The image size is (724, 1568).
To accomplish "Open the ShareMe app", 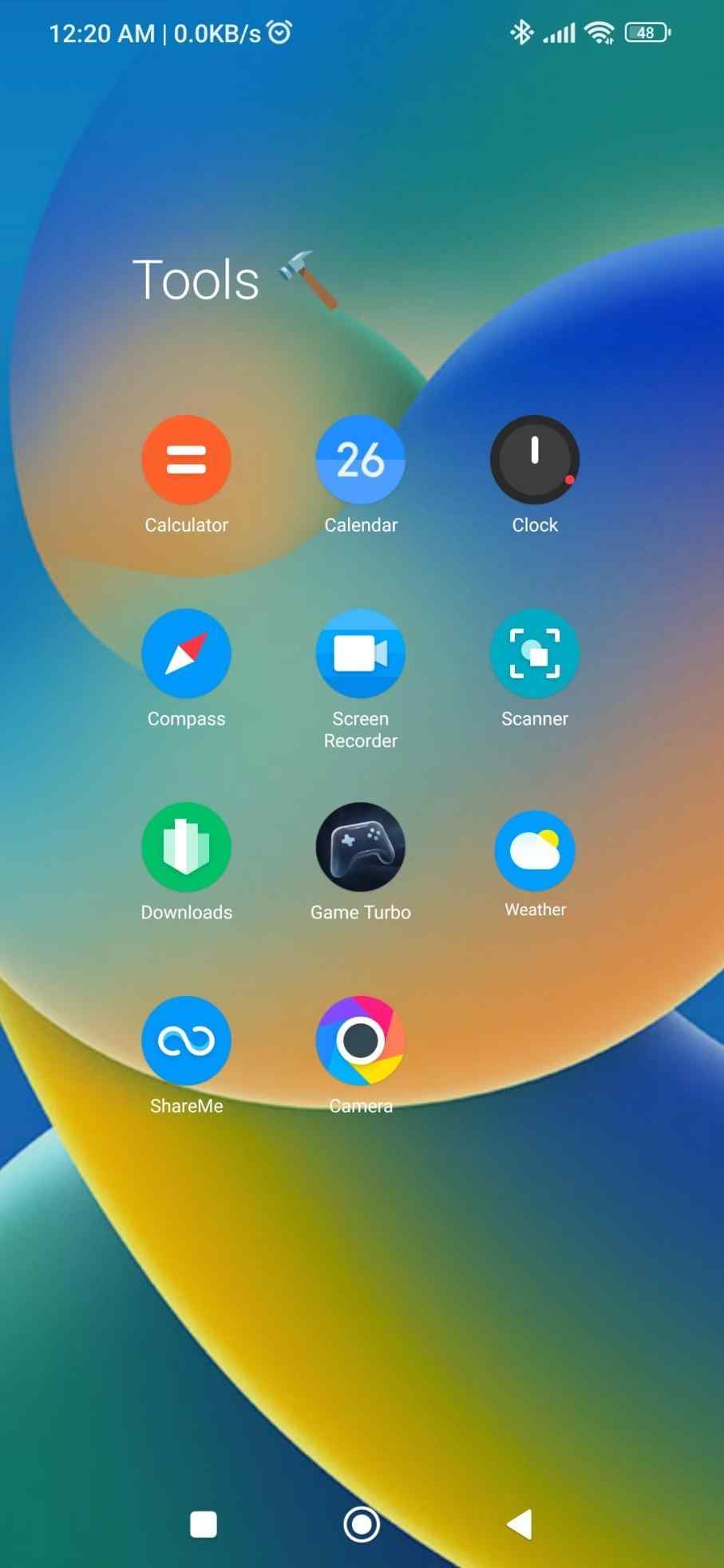I will point(186,1041).
